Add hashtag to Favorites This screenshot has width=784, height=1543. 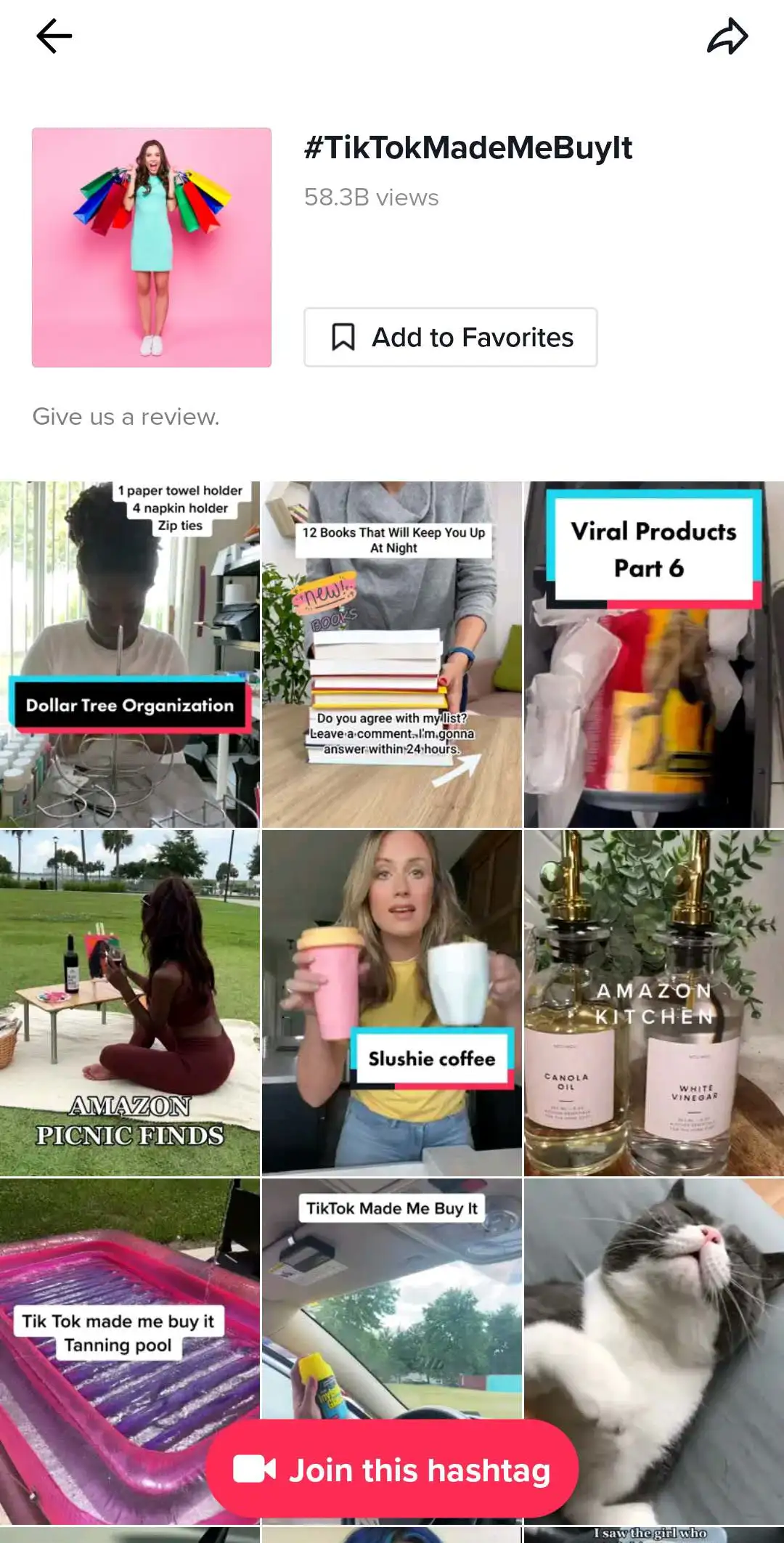tap(450, 338)
